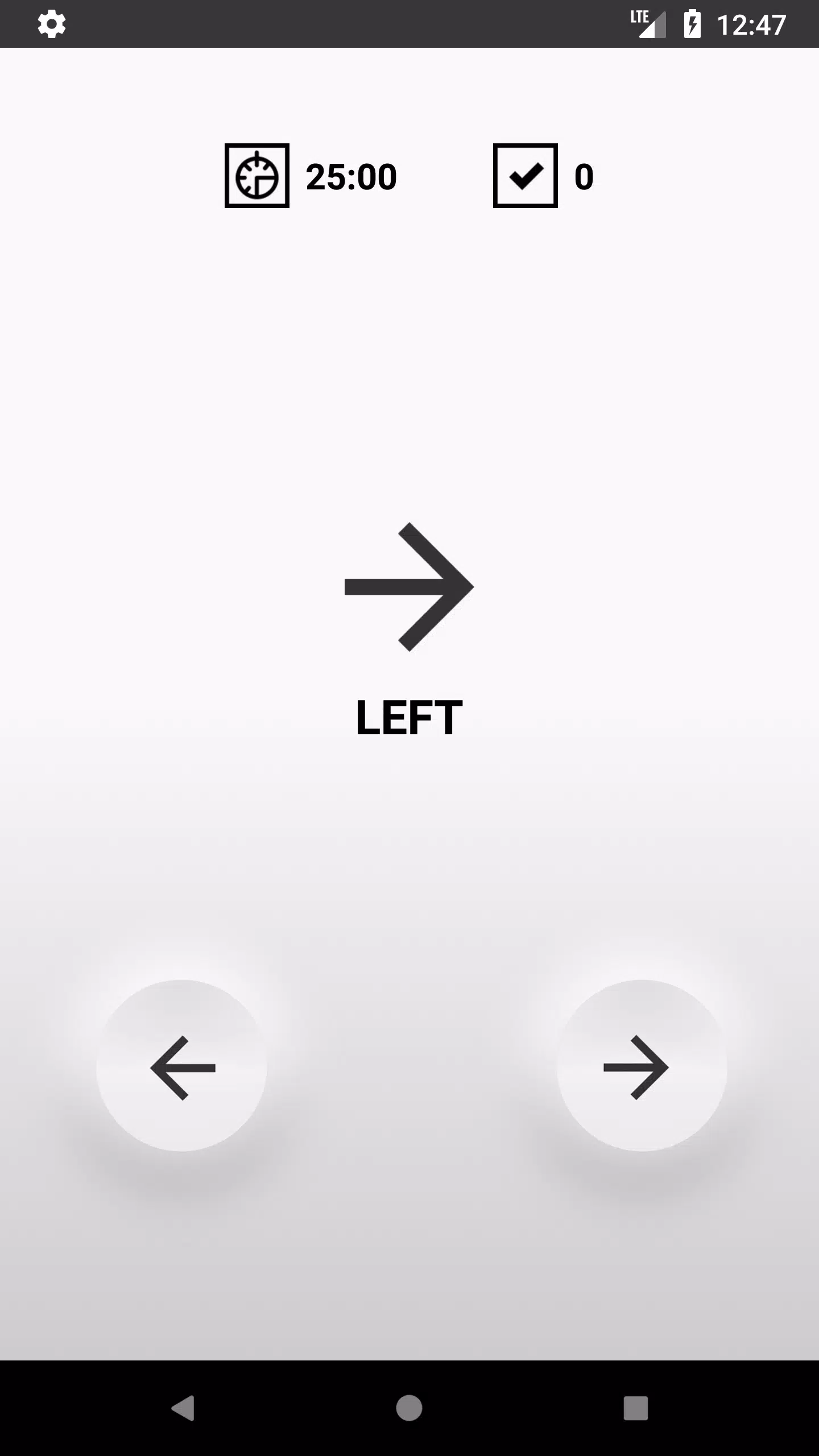Click the LTE signal indicator
Screen dimensions: 819x1456
pos(647,24)
